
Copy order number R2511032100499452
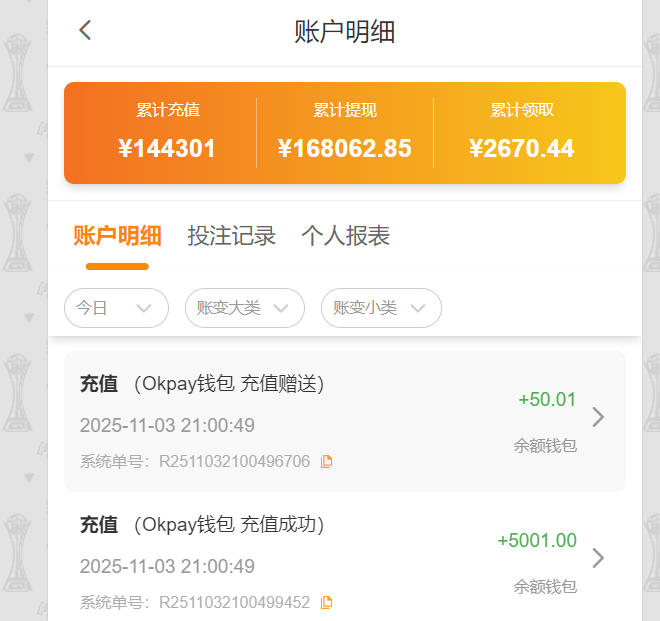pos(326,602)
